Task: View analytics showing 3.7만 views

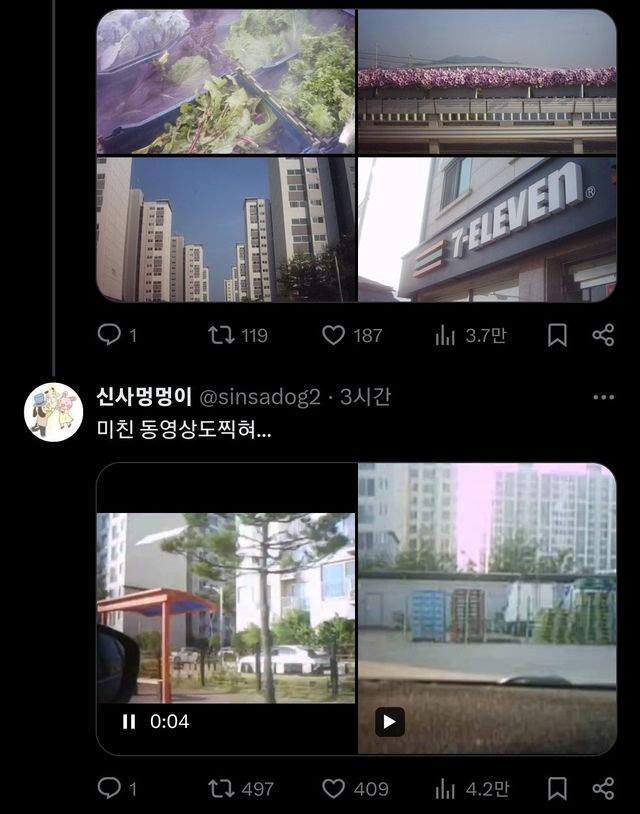Action: (x=446, y=335)
